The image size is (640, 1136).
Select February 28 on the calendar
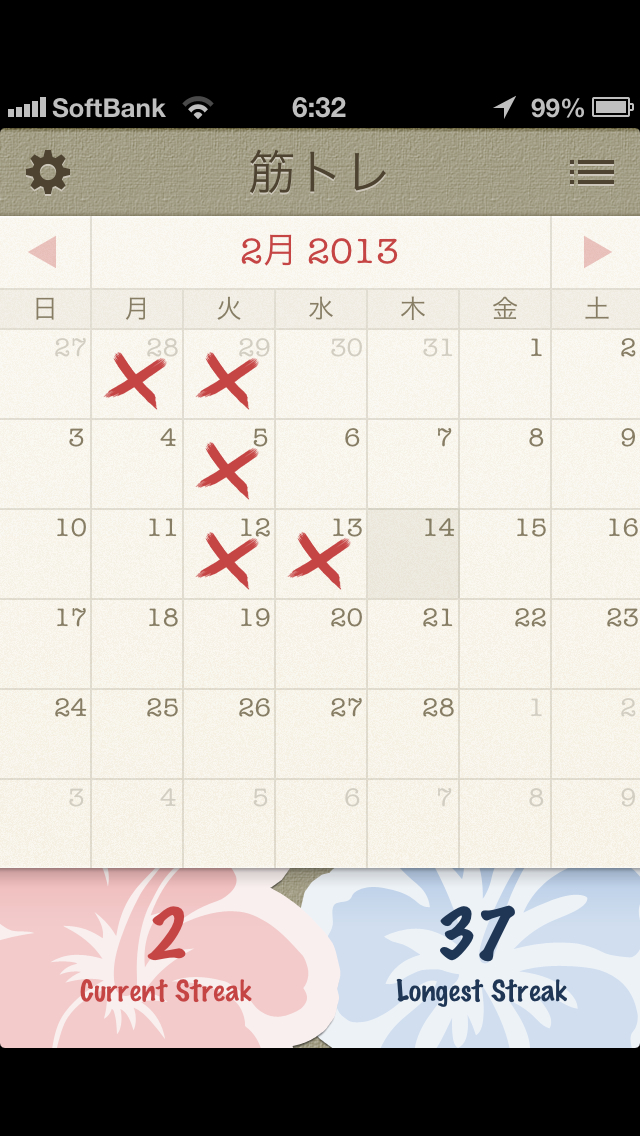point(413,734)
